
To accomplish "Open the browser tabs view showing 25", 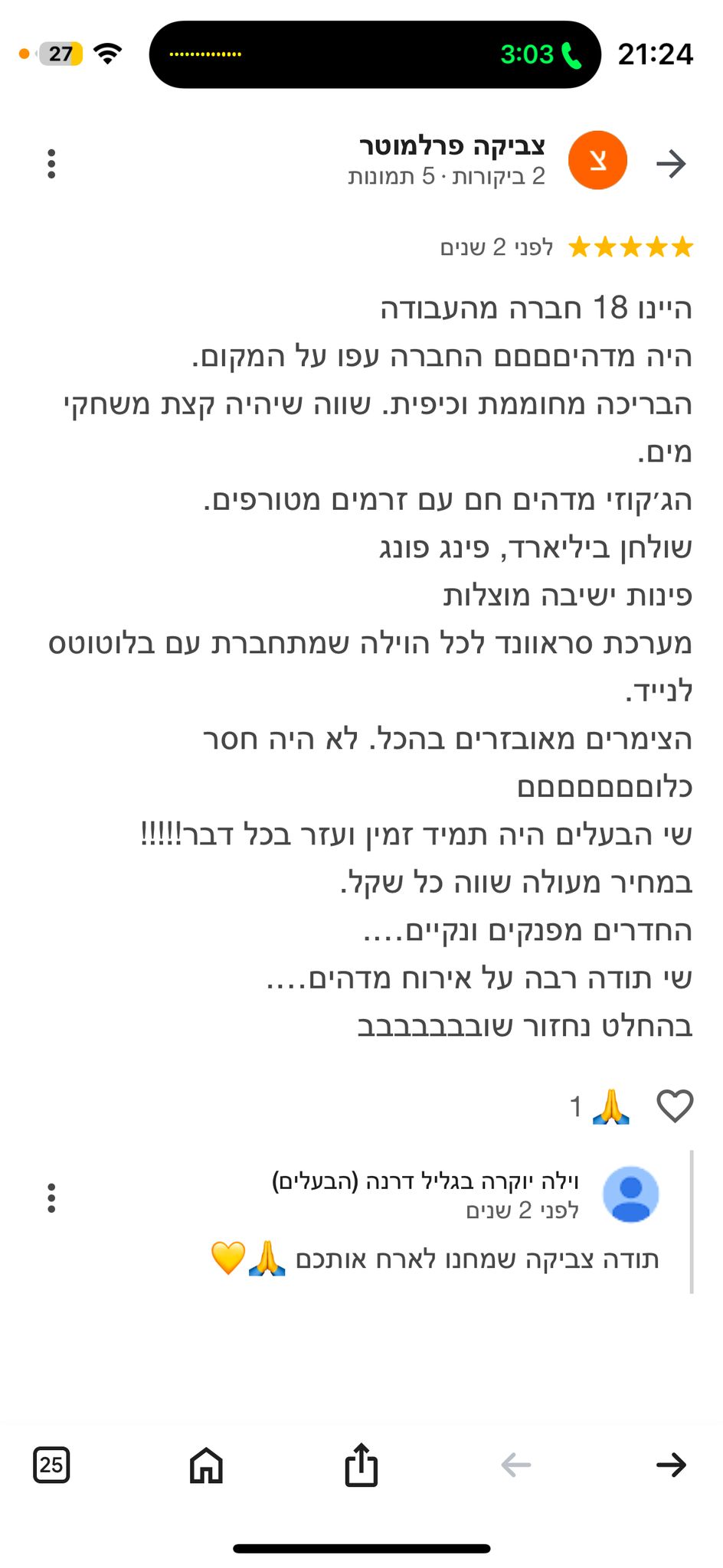I will click(x=51, y=1465).
